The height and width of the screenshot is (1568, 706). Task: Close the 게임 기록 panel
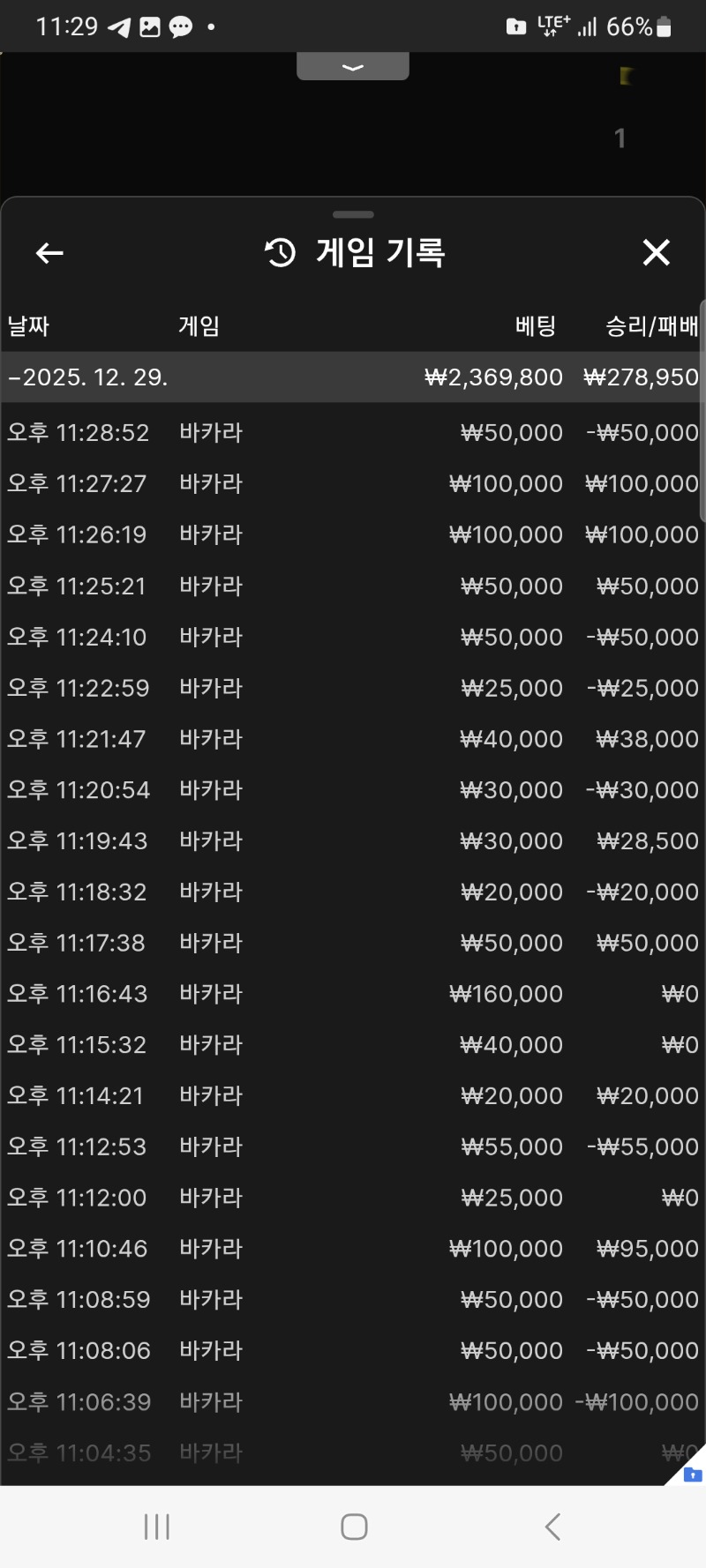click(x=656, y=253)
